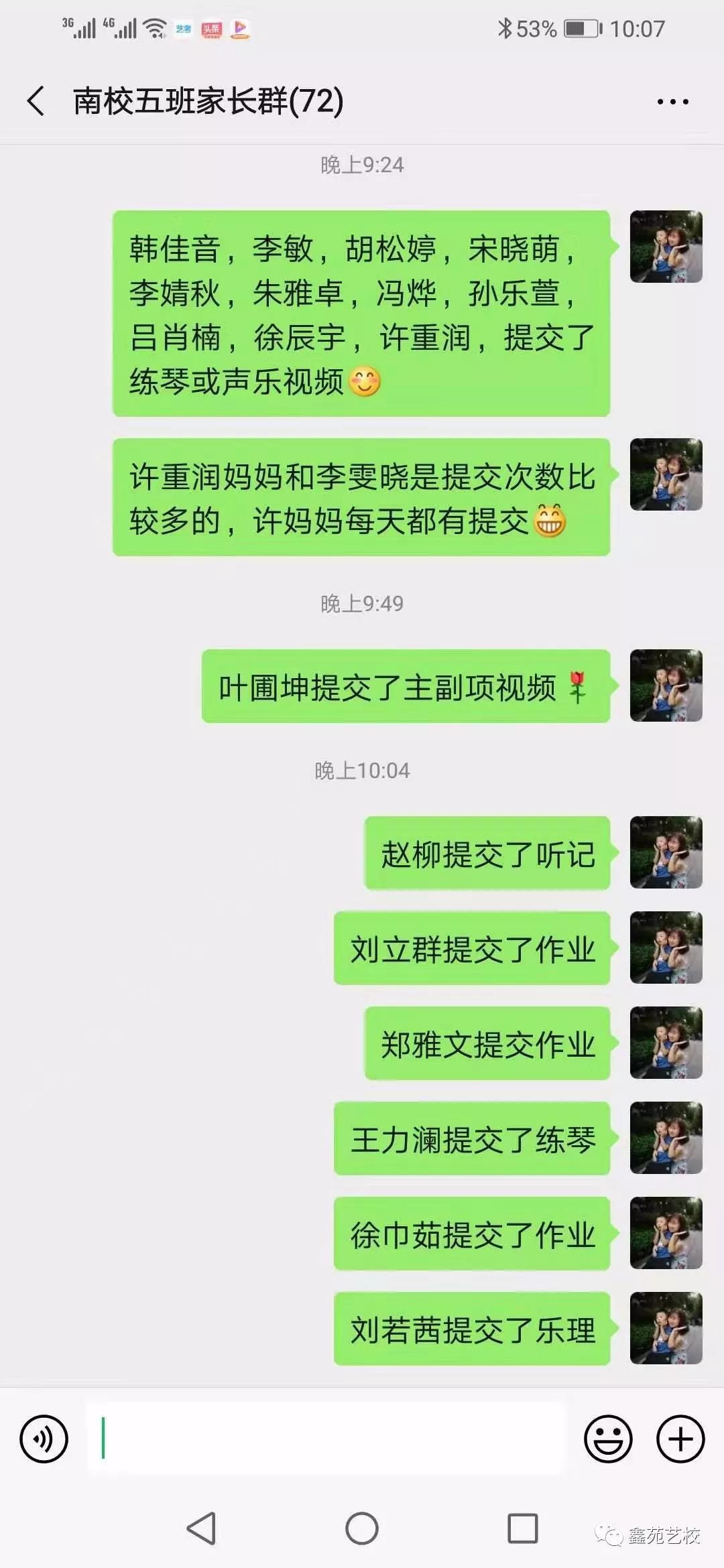Screen dimensions: 724x1568
Task: Open the three-dot group chat menu
Action: tap(672, 102)
